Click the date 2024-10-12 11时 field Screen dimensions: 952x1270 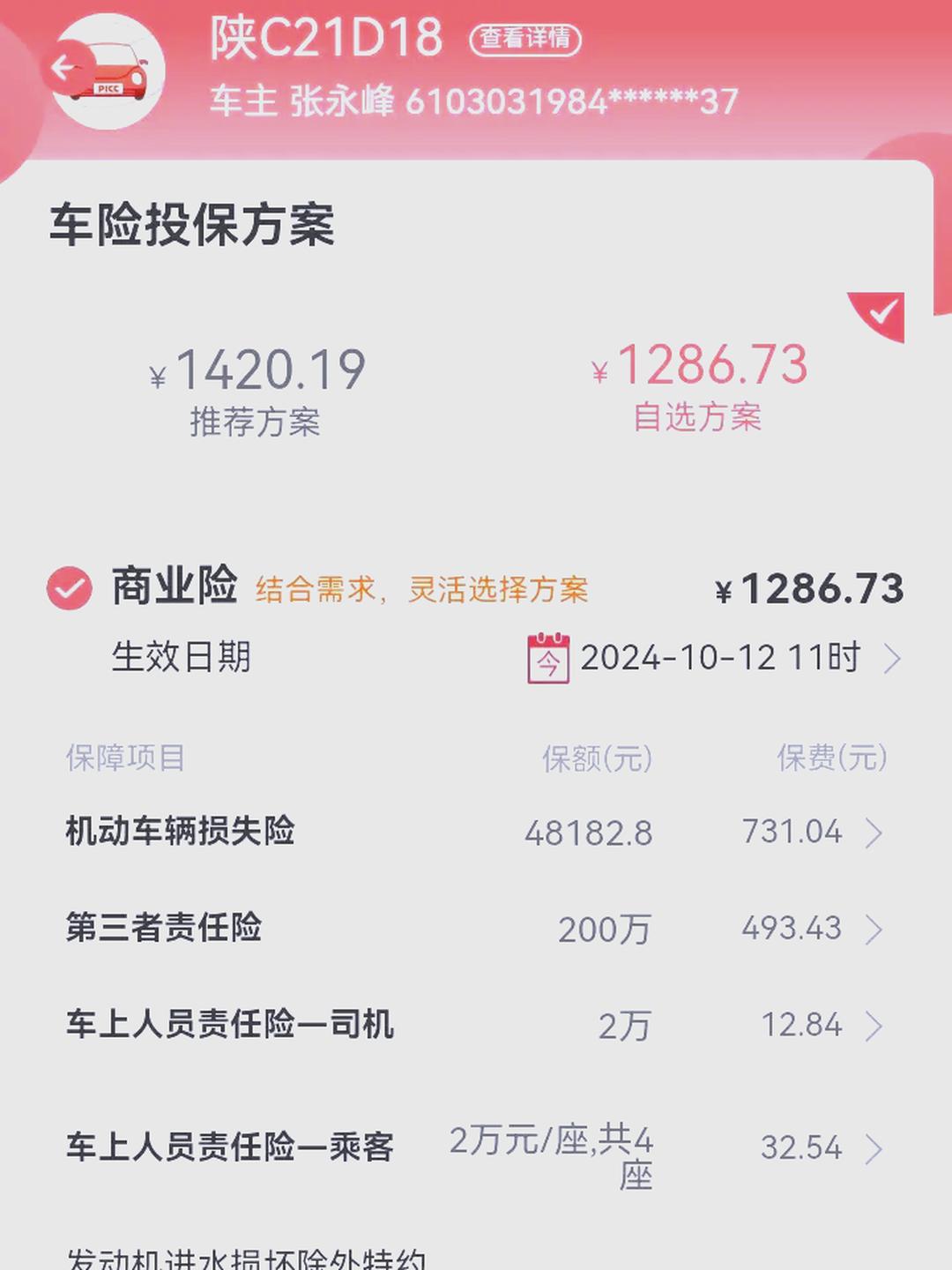[723, 657]
